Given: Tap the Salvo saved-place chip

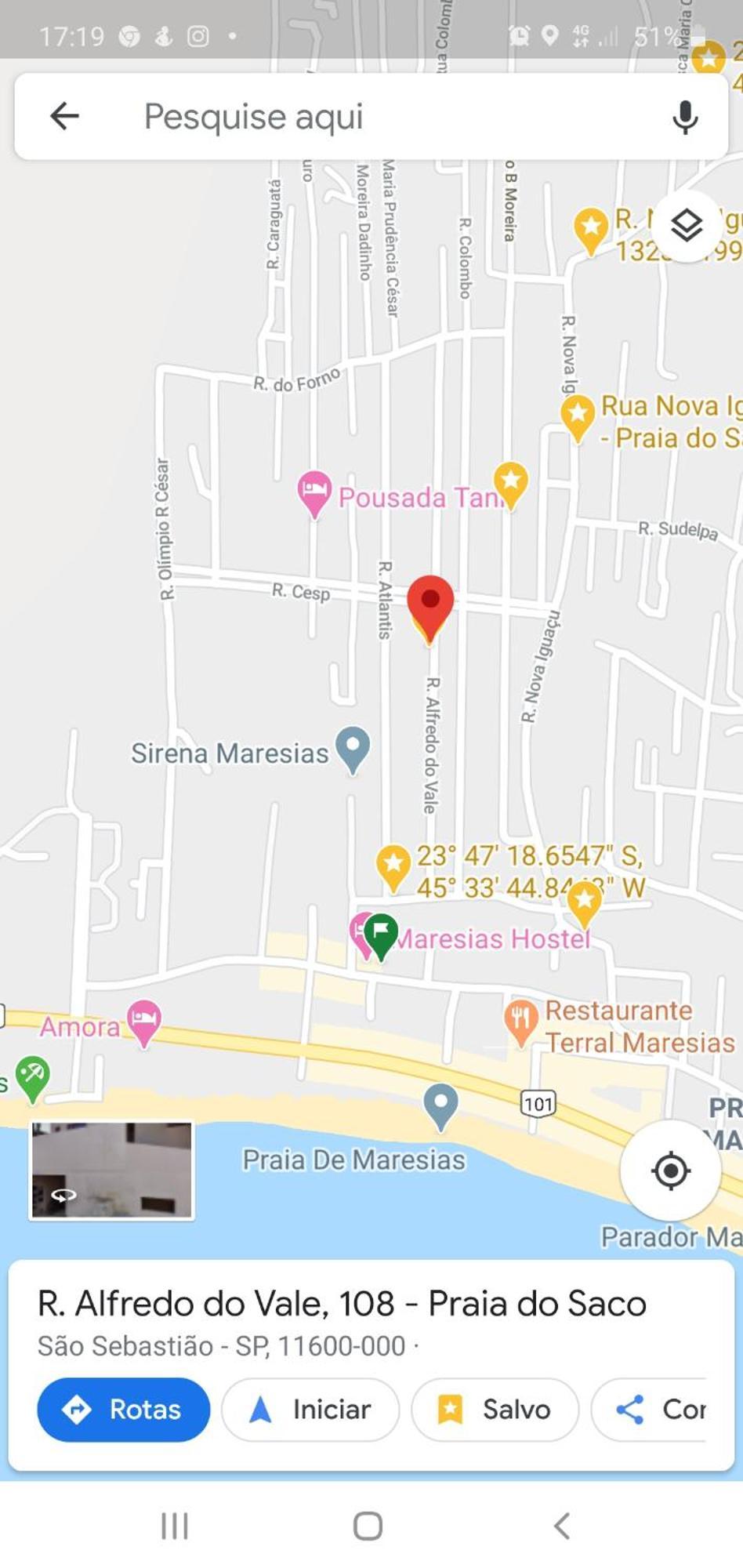Looking at the screenshot, I should (x=495, y=1410).
